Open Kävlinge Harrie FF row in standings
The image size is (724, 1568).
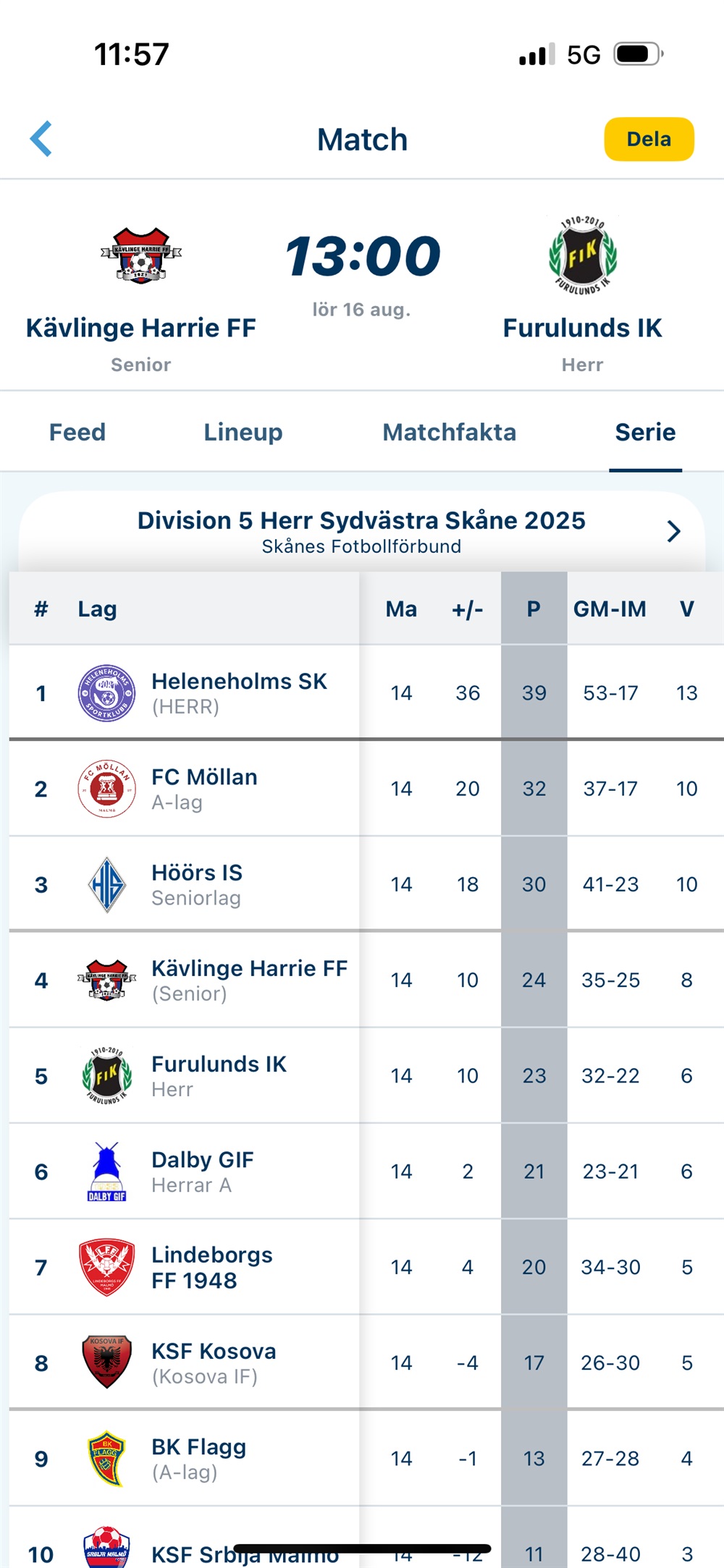(366, 980)
